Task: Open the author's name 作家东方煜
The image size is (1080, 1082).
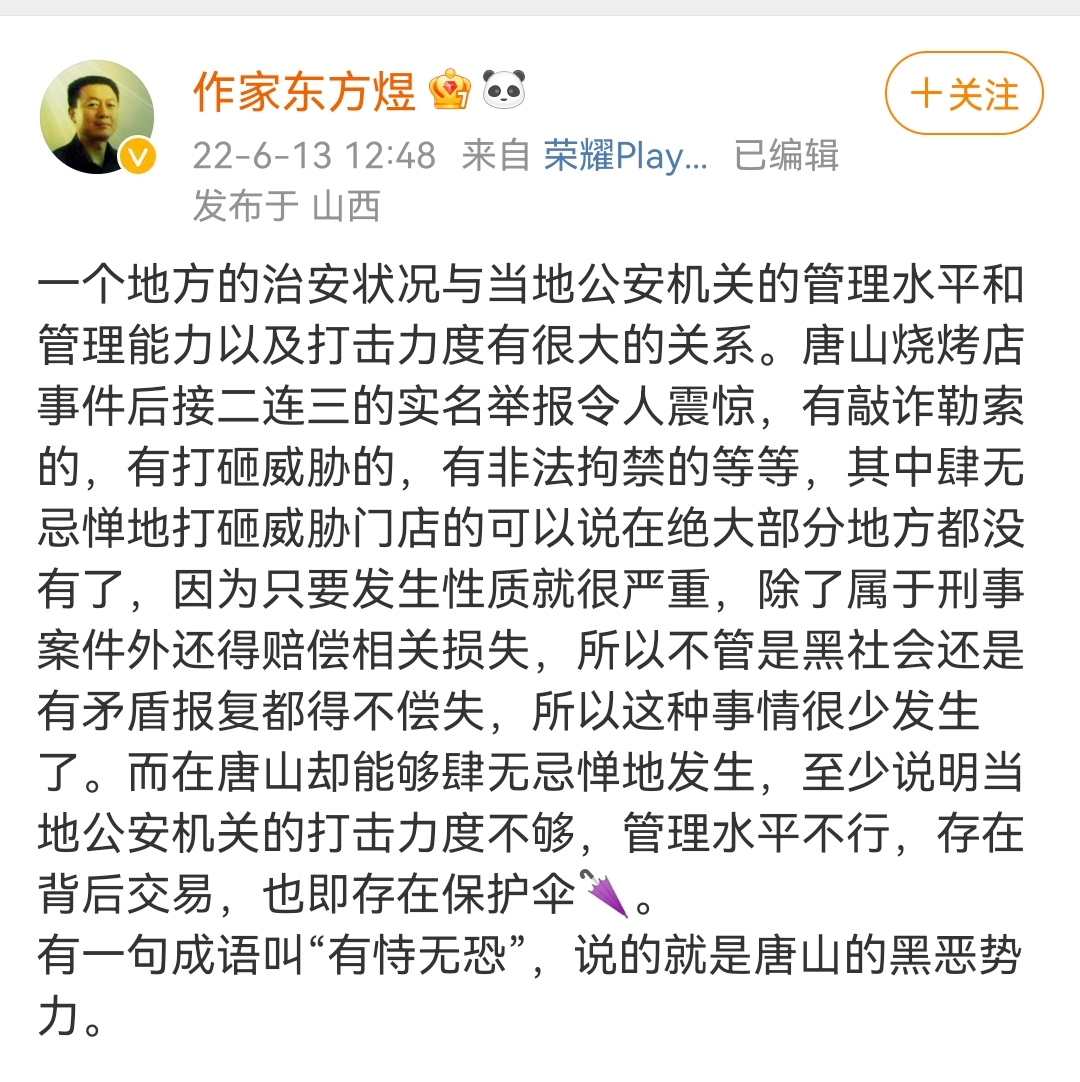Action: point(304,93)
